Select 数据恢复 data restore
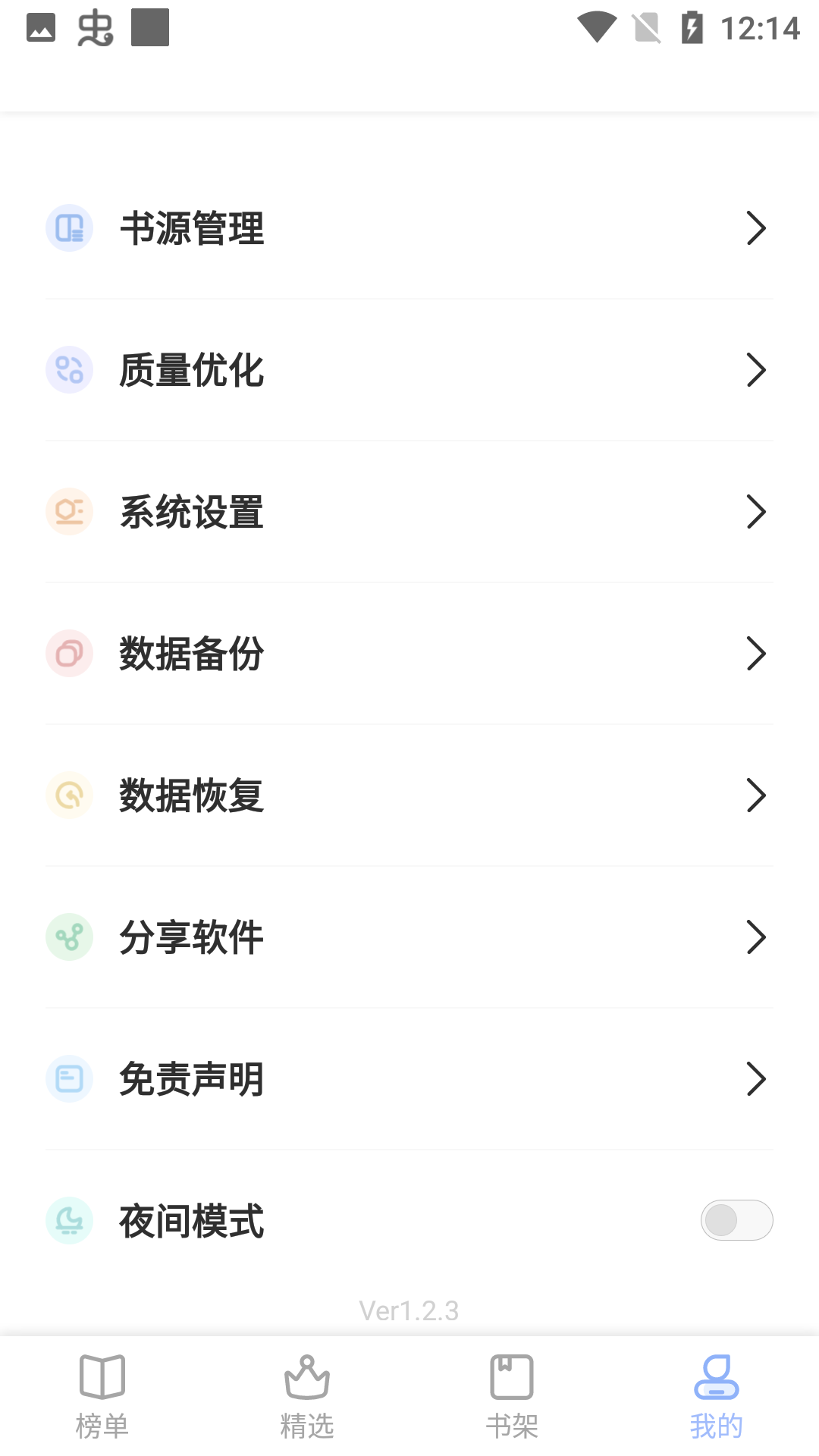Image resolution: width=819 pixels, height=1456 pixels. (409, 795)
